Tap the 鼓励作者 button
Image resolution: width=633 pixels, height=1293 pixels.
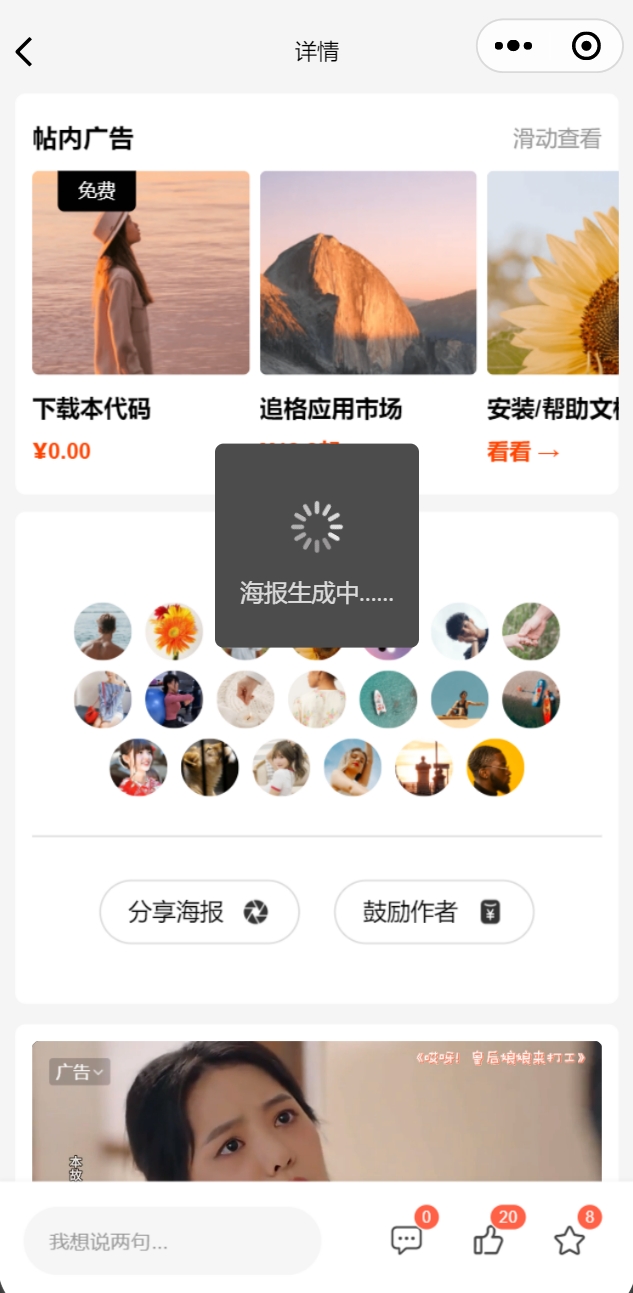point(433,912)
